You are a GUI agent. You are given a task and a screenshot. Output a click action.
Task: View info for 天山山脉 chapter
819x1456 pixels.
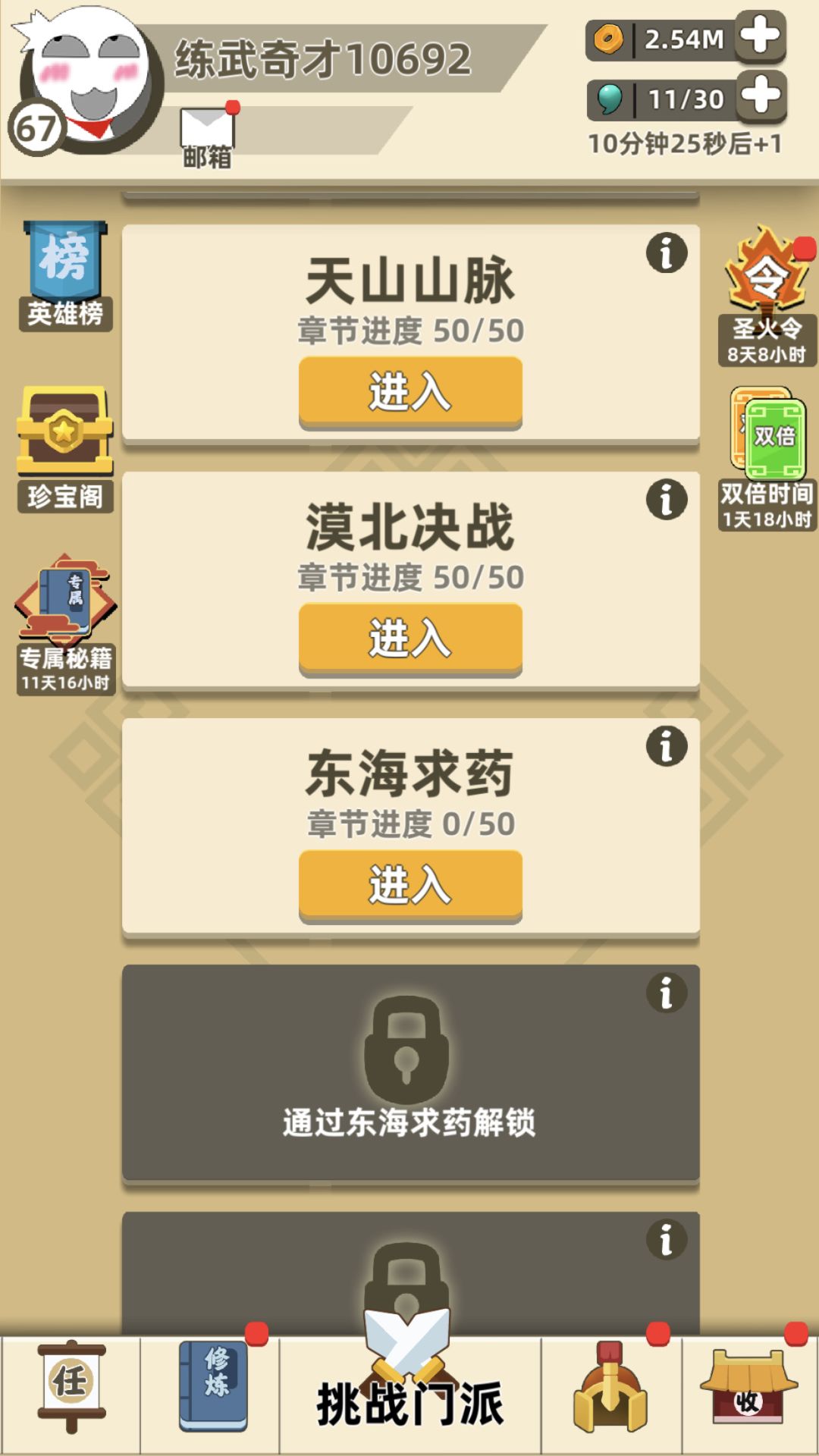665,254
